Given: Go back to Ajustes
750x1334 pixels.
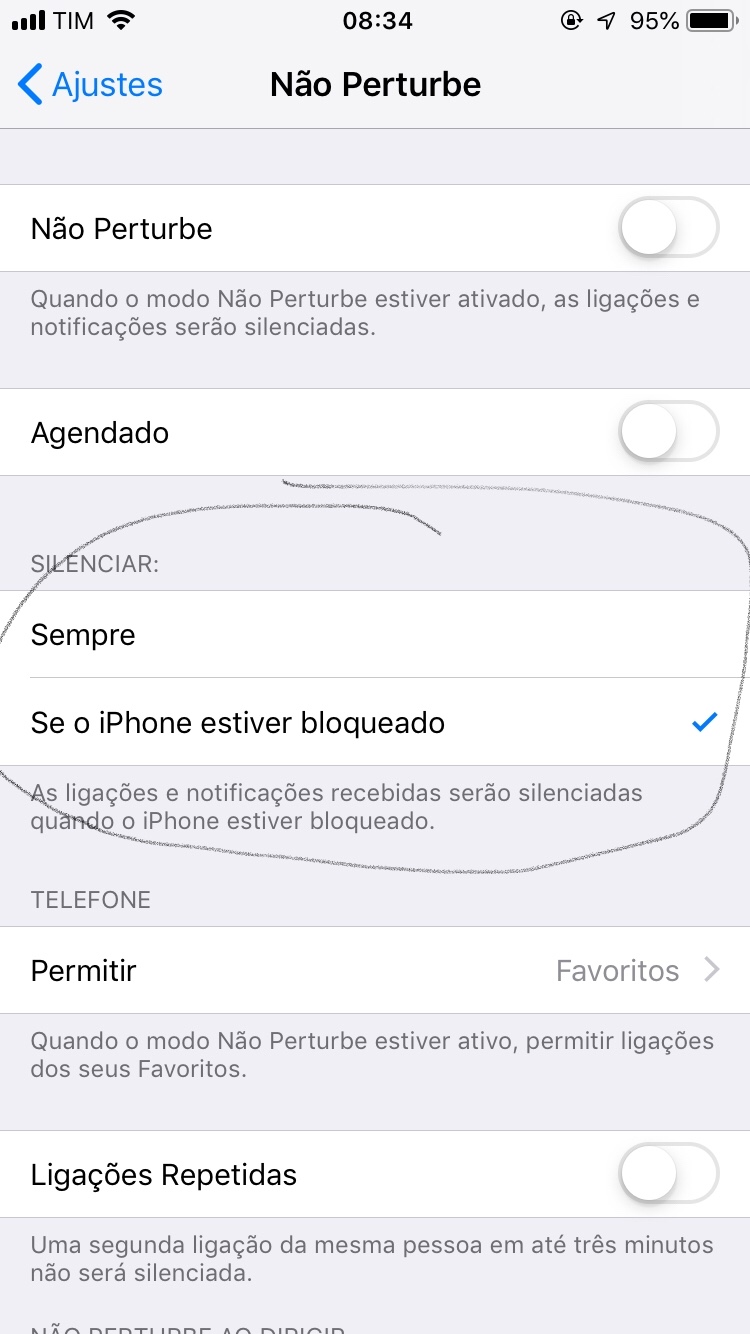Looking at the screenshot, I should (x=90, y=85).
